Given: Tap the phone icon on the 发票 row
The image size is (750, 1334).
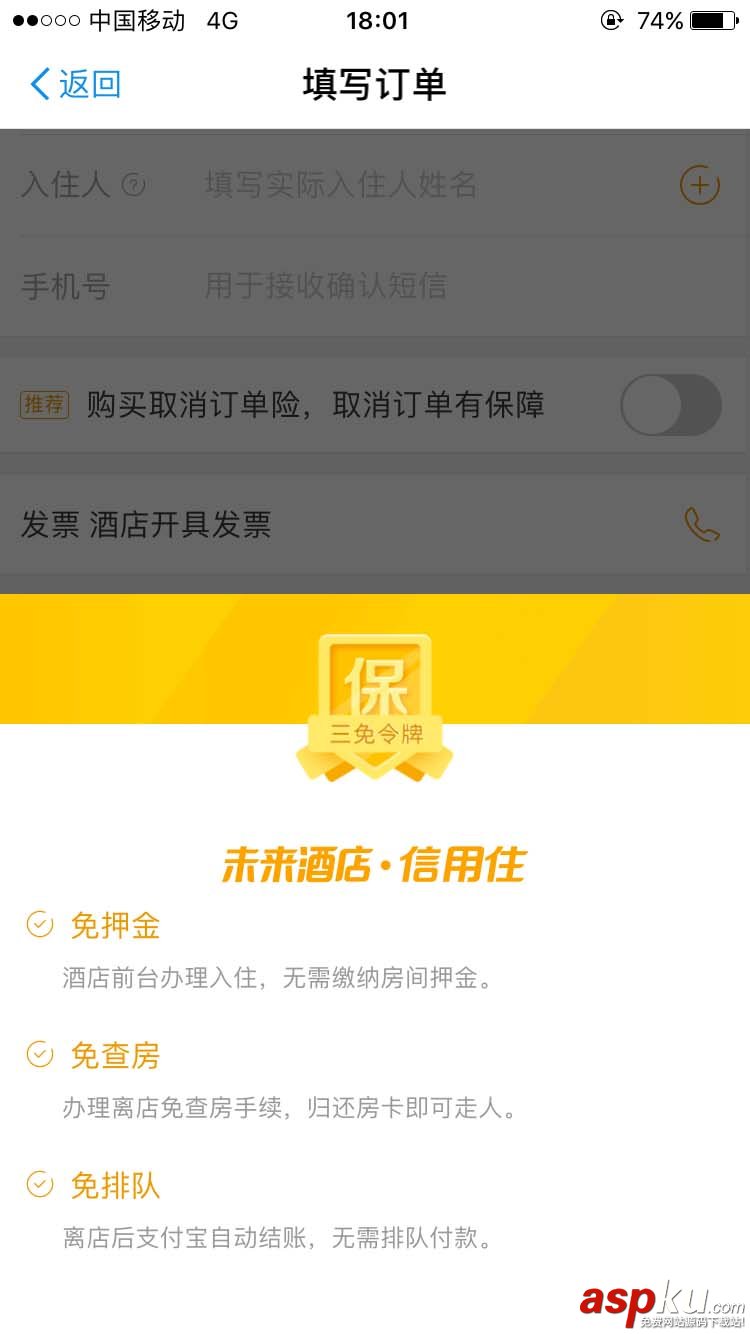Looking at the screenshot, I should point(700,525).
